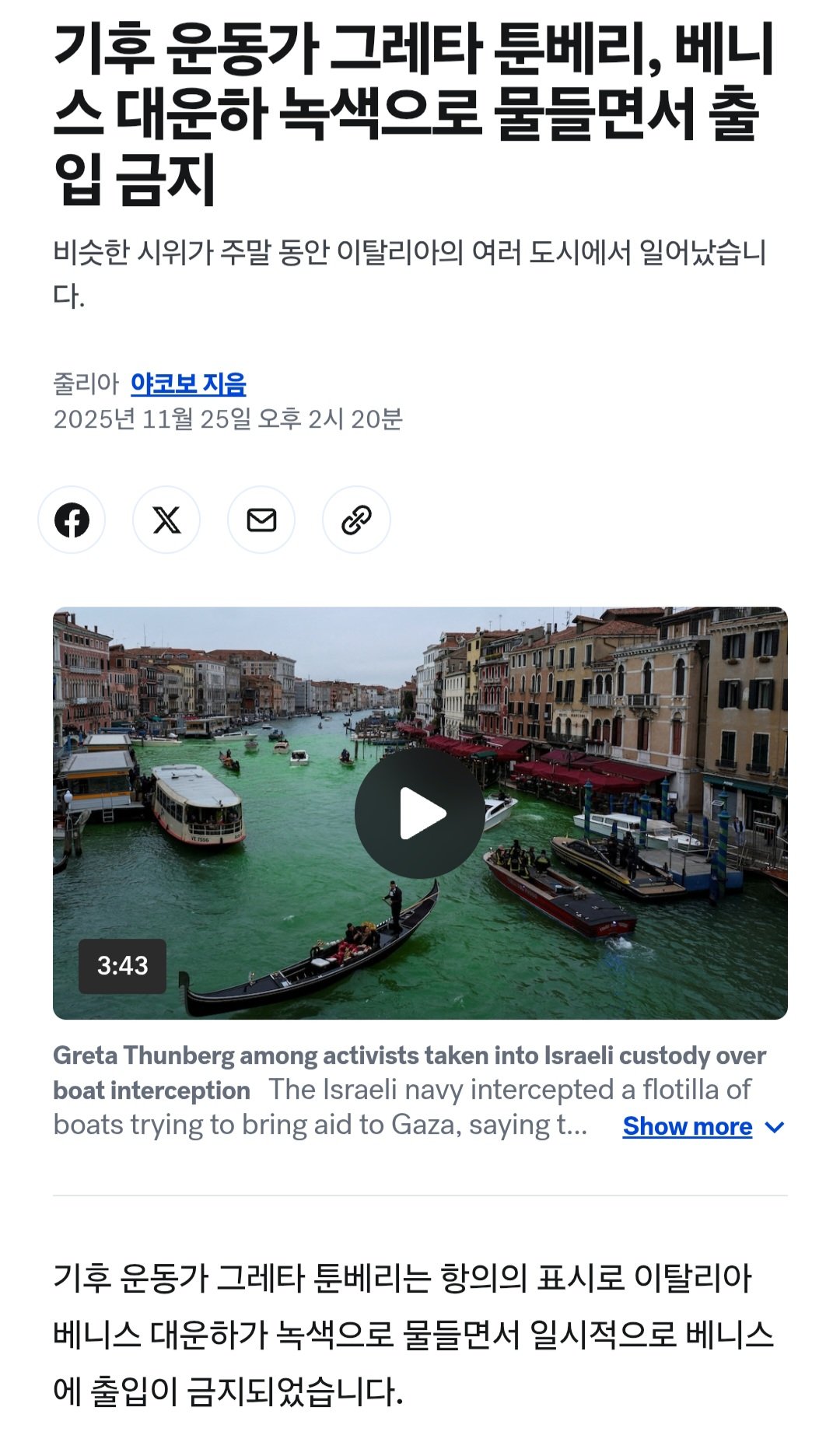The height and width of the screenshot is (1435, 840).
Task: Open author link 야코보 지음
Action: click(x=188, y=383)
